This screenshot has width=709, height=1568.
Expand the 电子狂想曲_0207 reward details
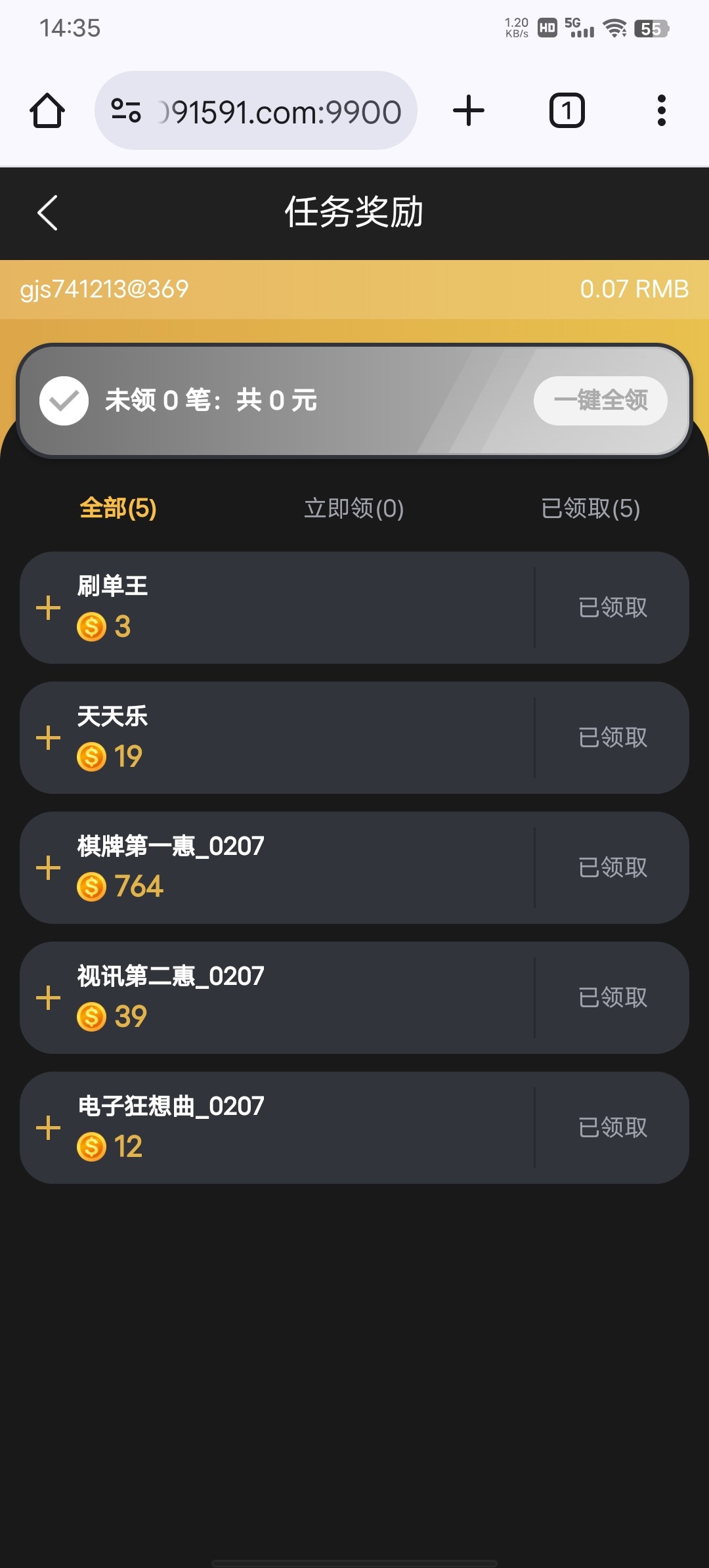(48, 1128)
